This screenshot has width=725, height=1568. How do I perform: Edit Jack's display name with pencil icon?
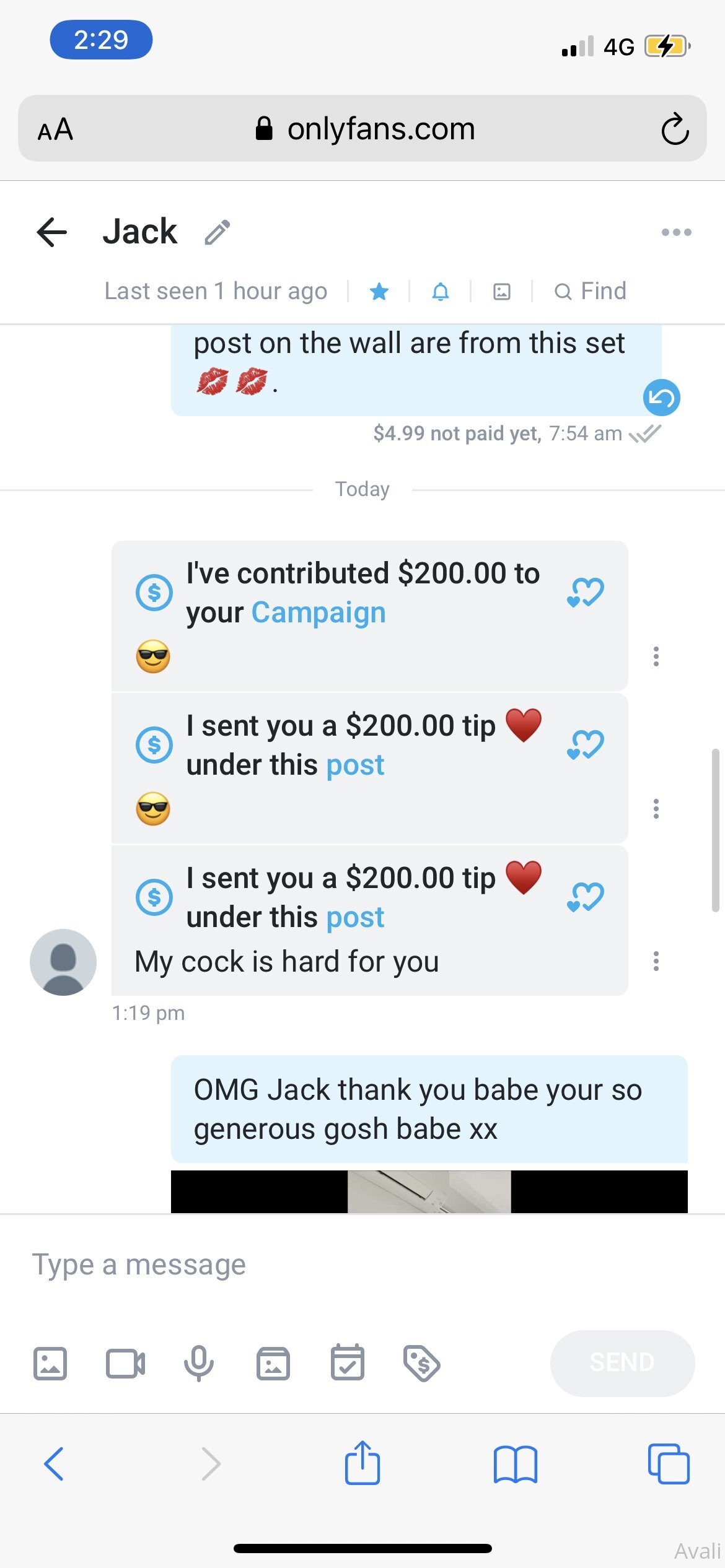[x=217, y=232]
